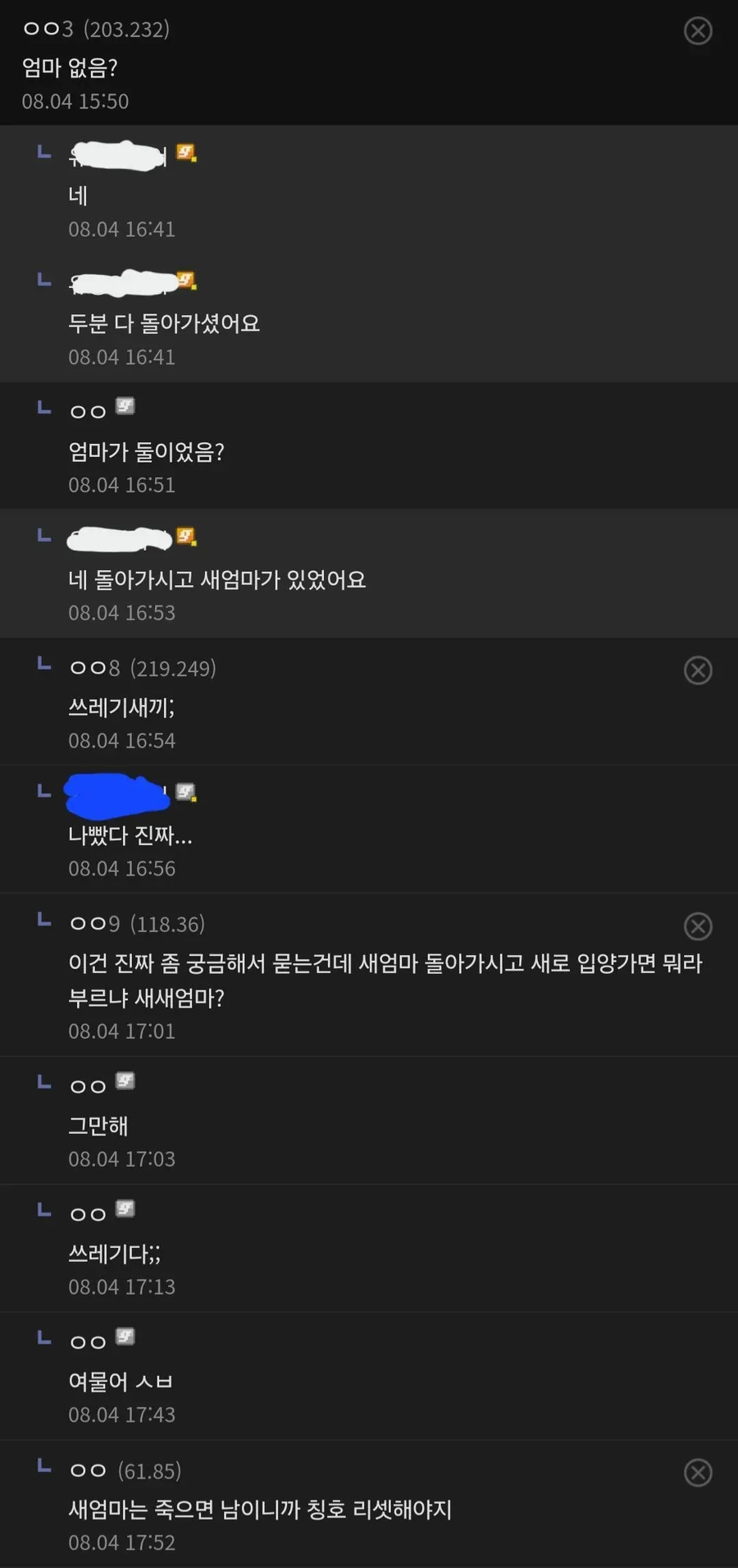Viewport: 738px width, 1568px height.
Task: Delete the "쓰레기새끼;" comment by ㅇㅇ8
Action: point(698,670)
